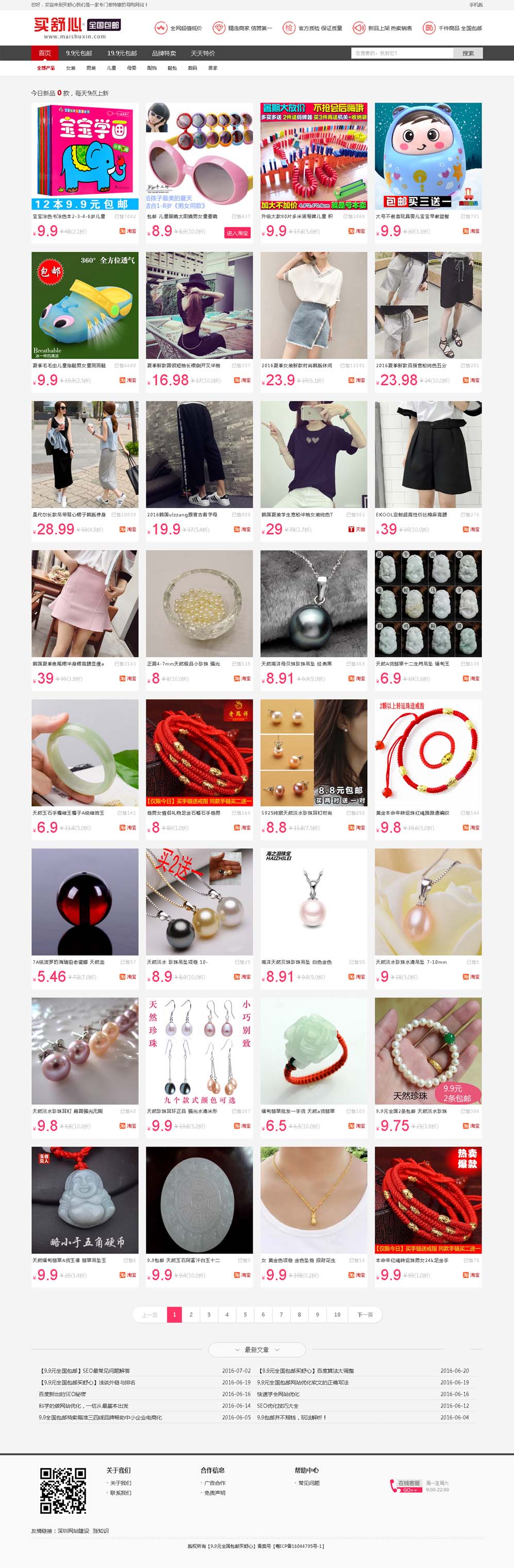Tap 进入淘宝 on the kids sunglasses item

[x=237, y=233]
